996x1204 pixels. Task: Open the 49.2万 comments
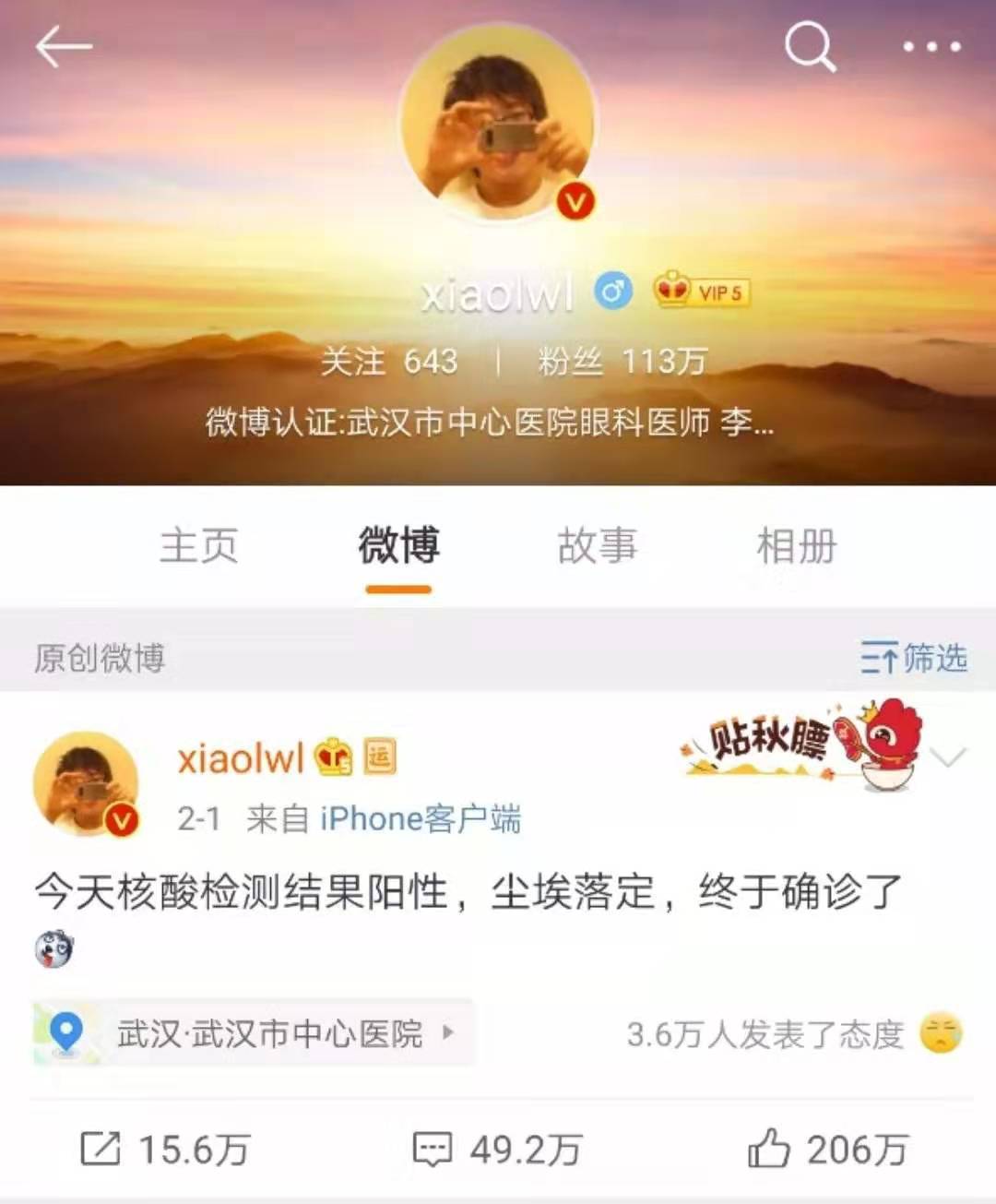(498, 1150)
